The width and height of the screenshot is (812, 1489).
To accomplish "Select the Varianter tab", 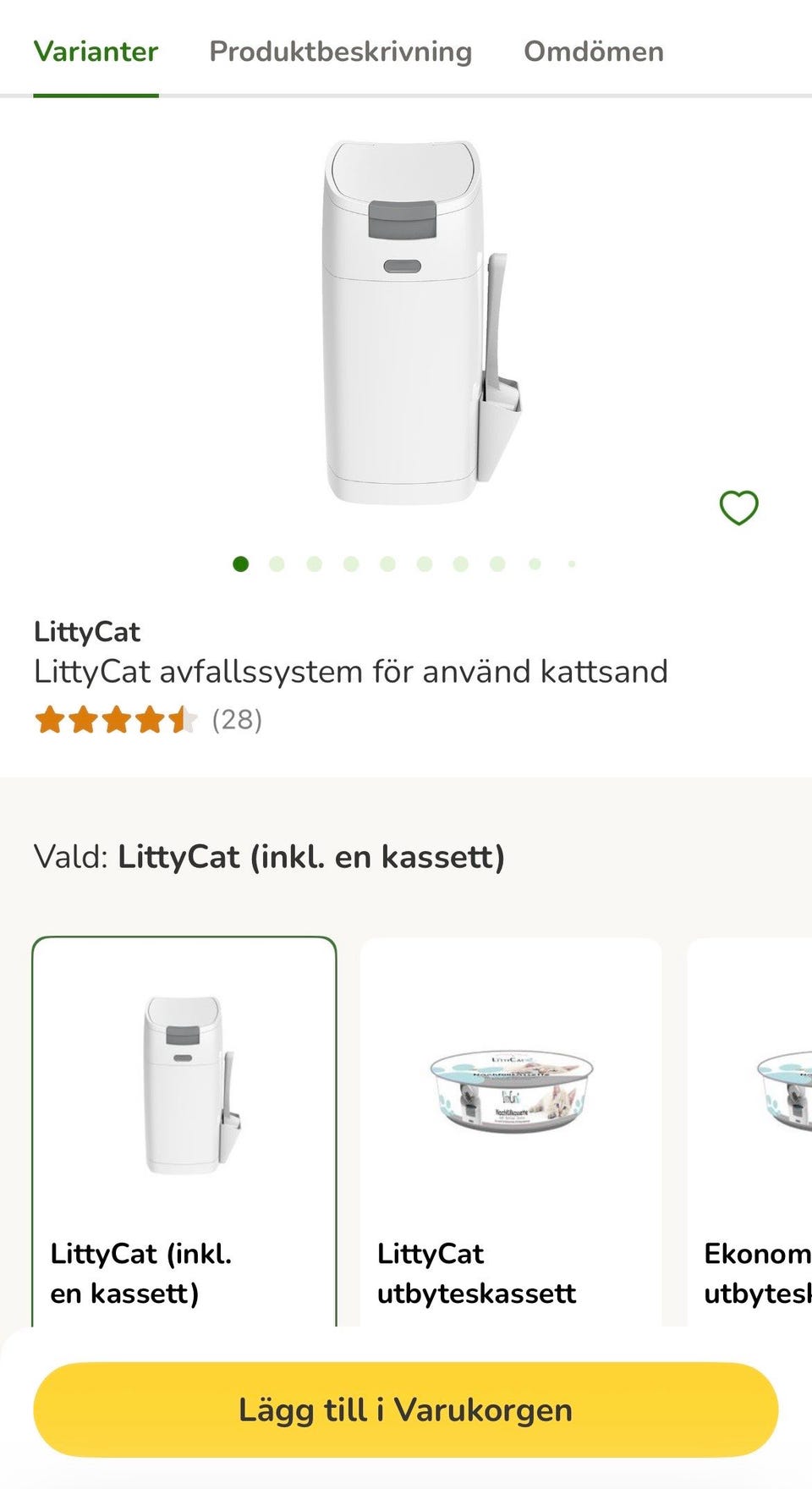I will point(96,51).
